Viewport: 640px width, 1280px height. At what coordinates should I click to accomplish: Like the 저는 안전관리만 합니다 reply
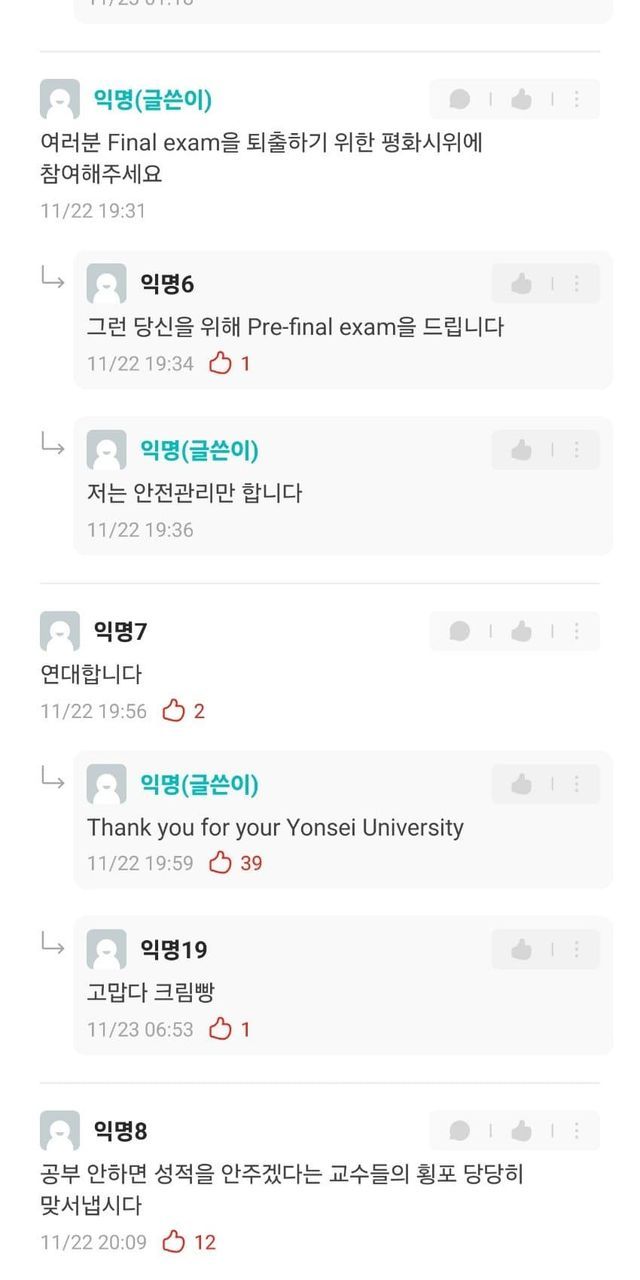[520, 450]
